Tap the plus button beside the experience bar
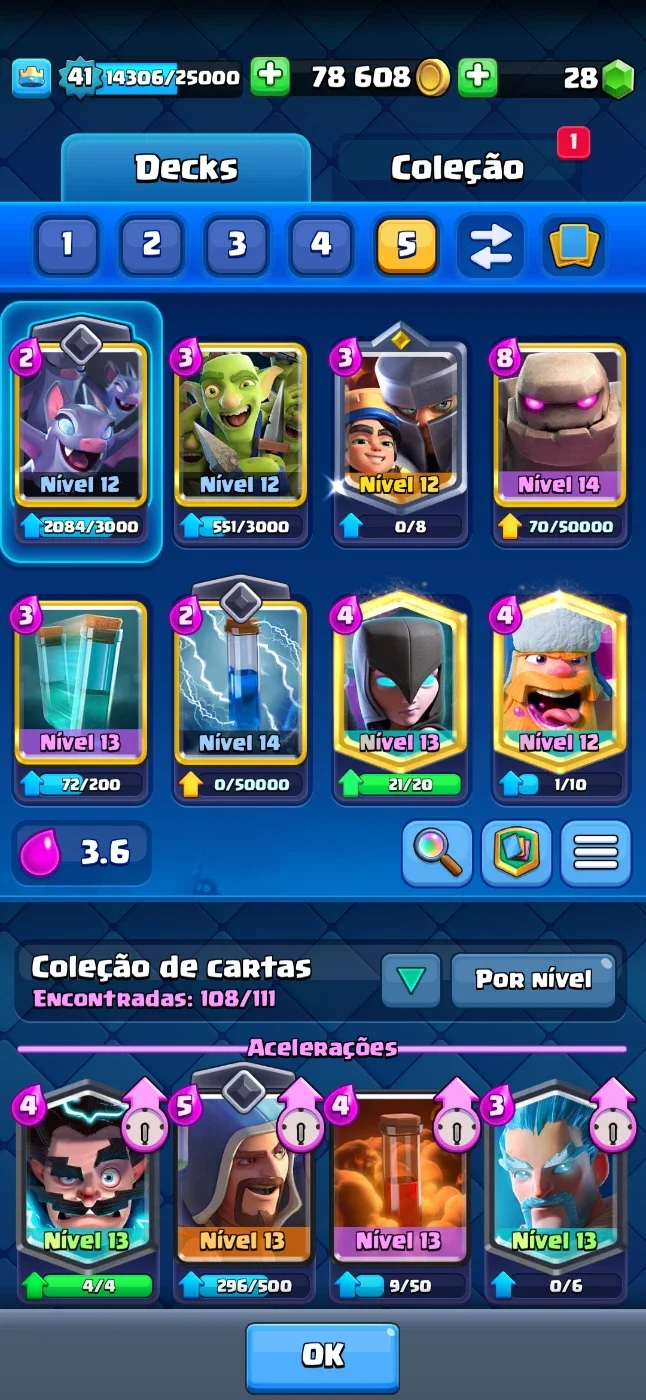This screenshot has width=646, height=1400. (270, 77)
